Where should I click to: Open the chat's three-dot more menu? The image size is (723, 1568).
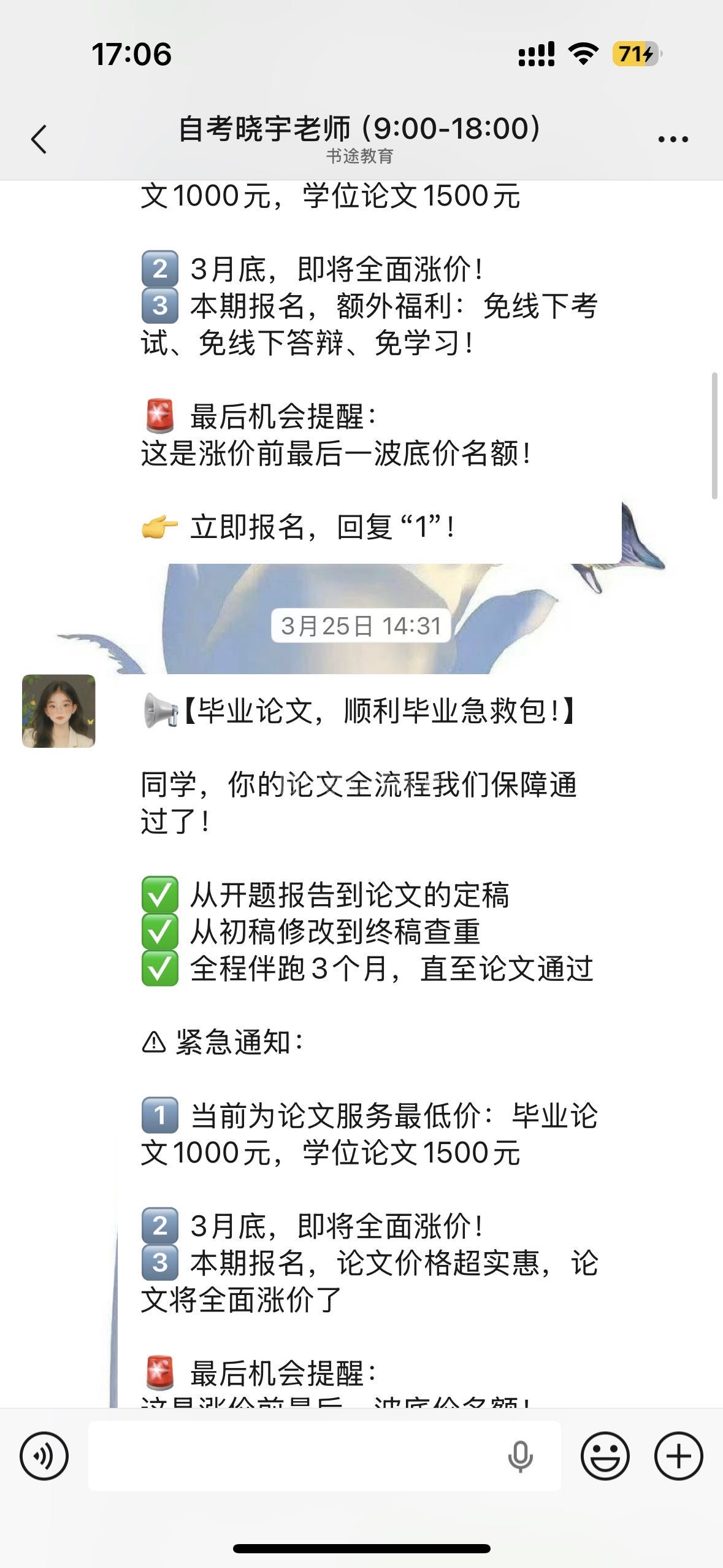click(x=673, y=139)
